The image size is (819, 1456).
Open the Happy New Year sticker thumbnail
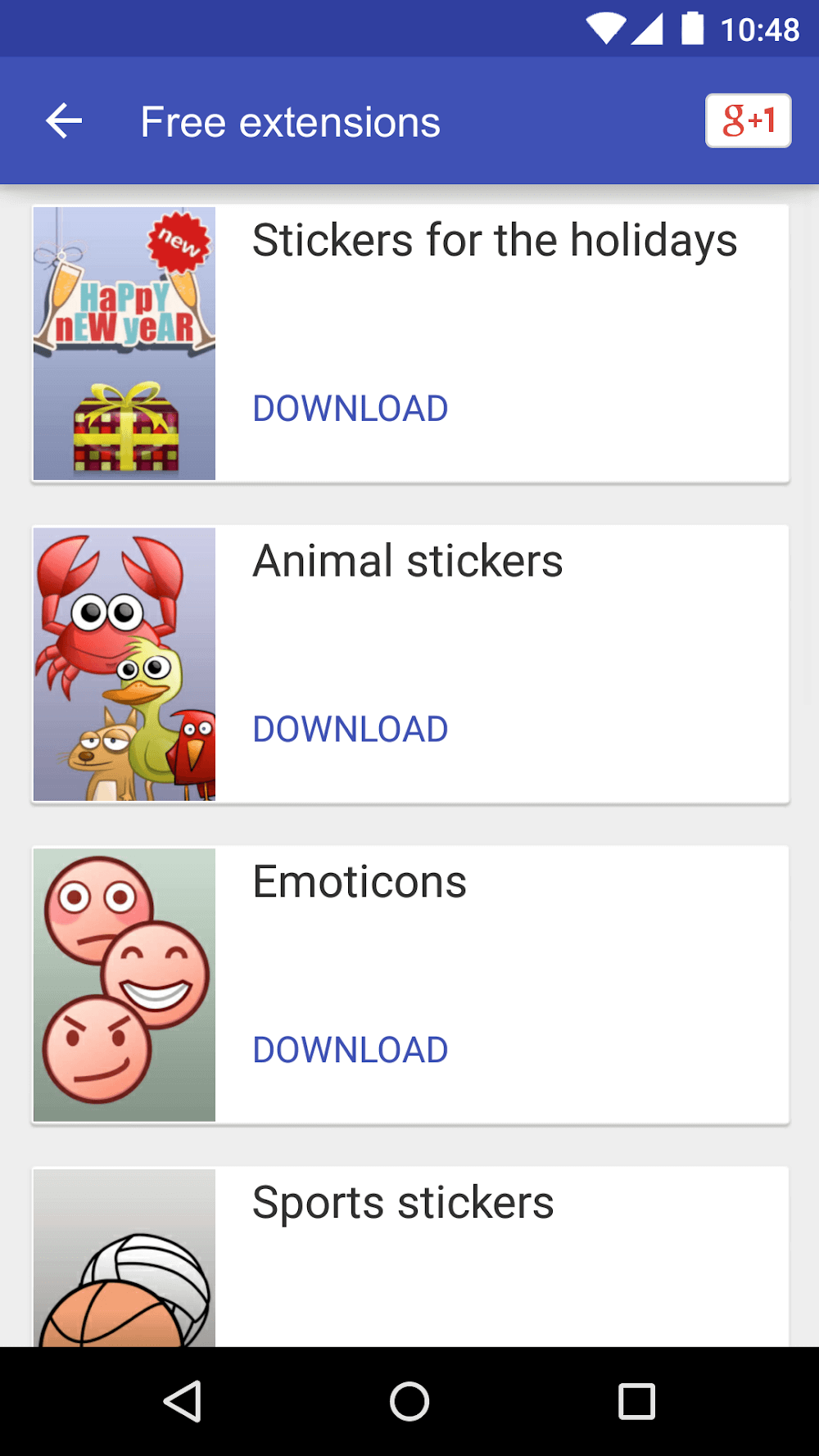pyautogui.click(x=124, y=343)
